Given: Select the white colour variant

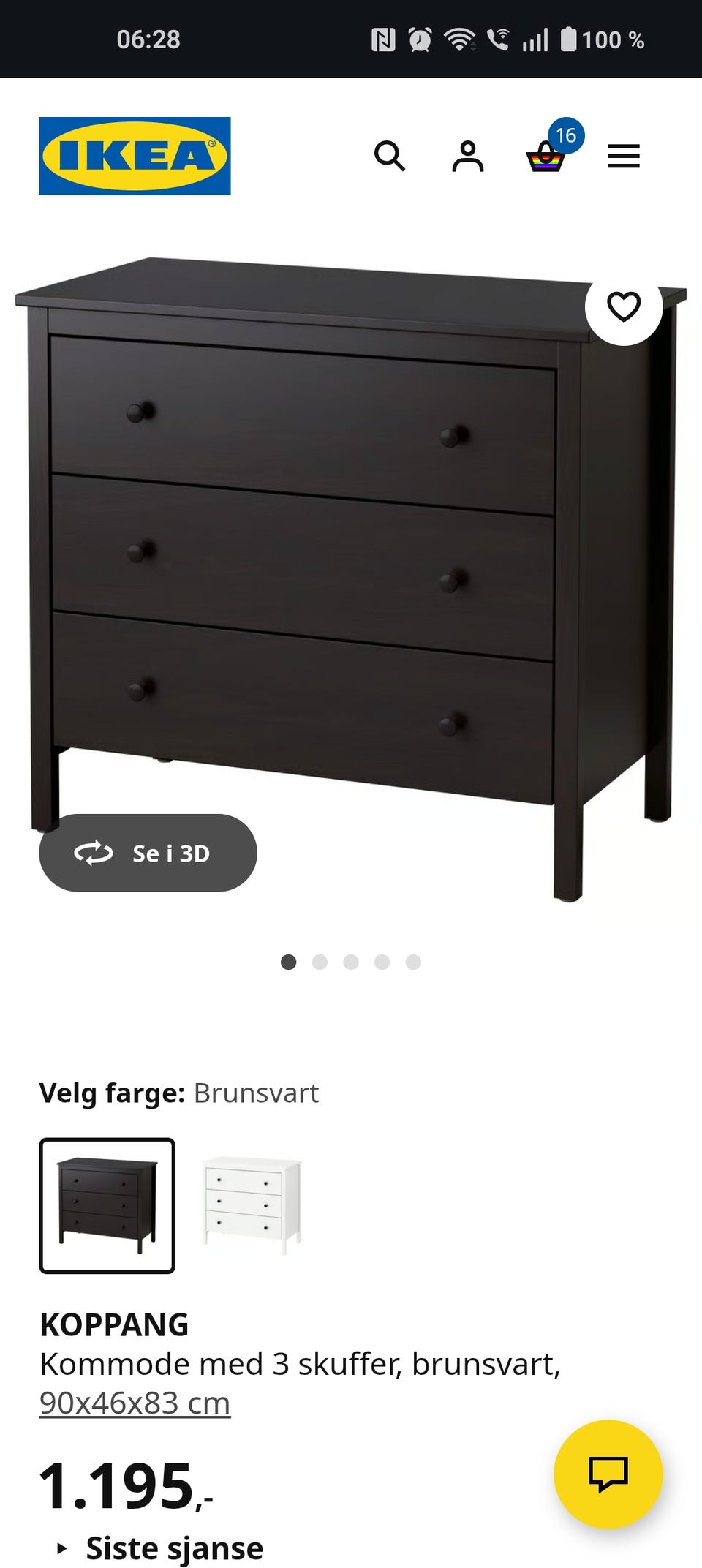Looking at the screenshot, I should (x=252, y=1205).
